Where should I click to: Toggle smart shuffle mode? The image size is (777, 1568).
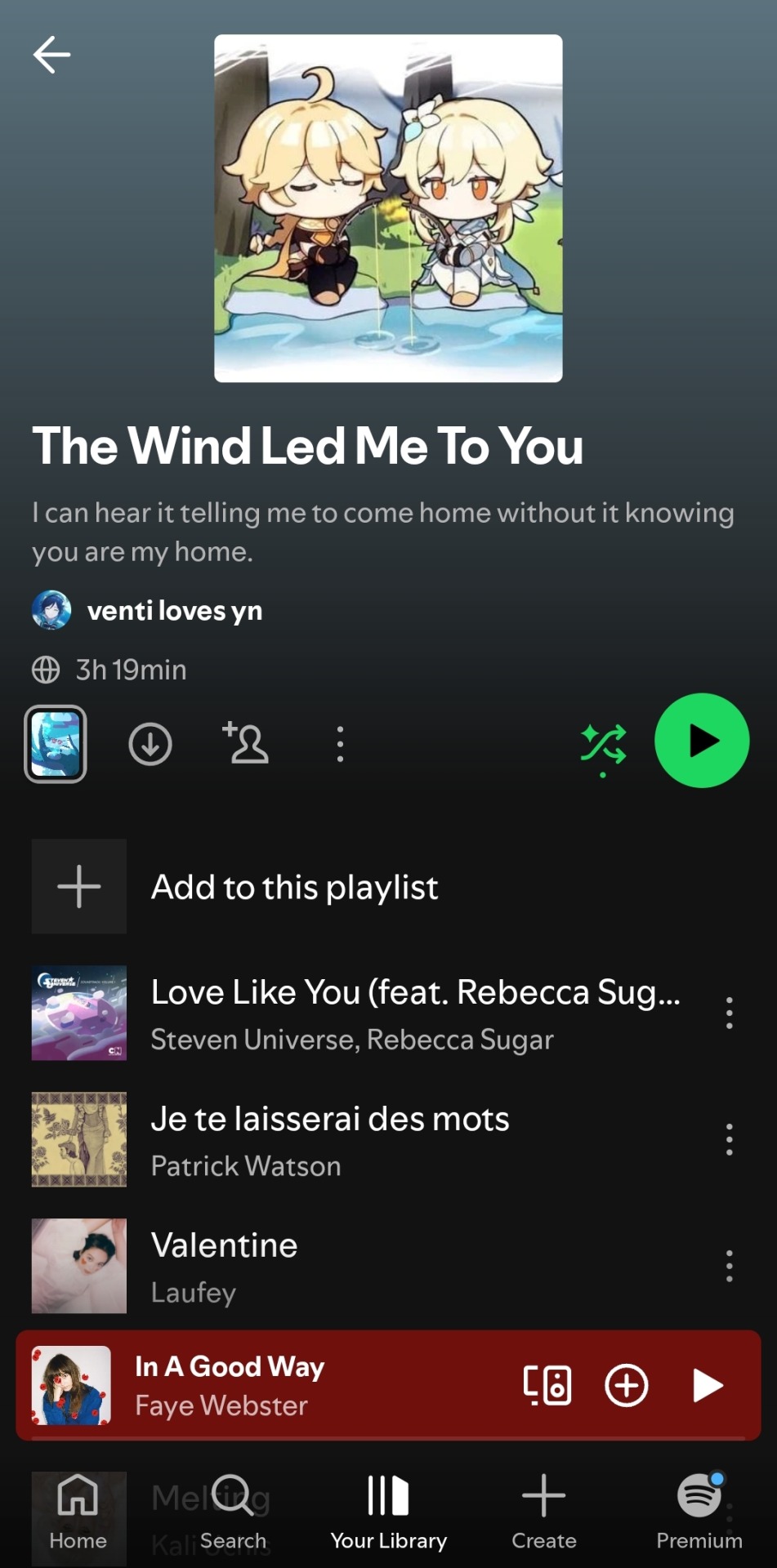pyautogui.click(x=604, y=746)
